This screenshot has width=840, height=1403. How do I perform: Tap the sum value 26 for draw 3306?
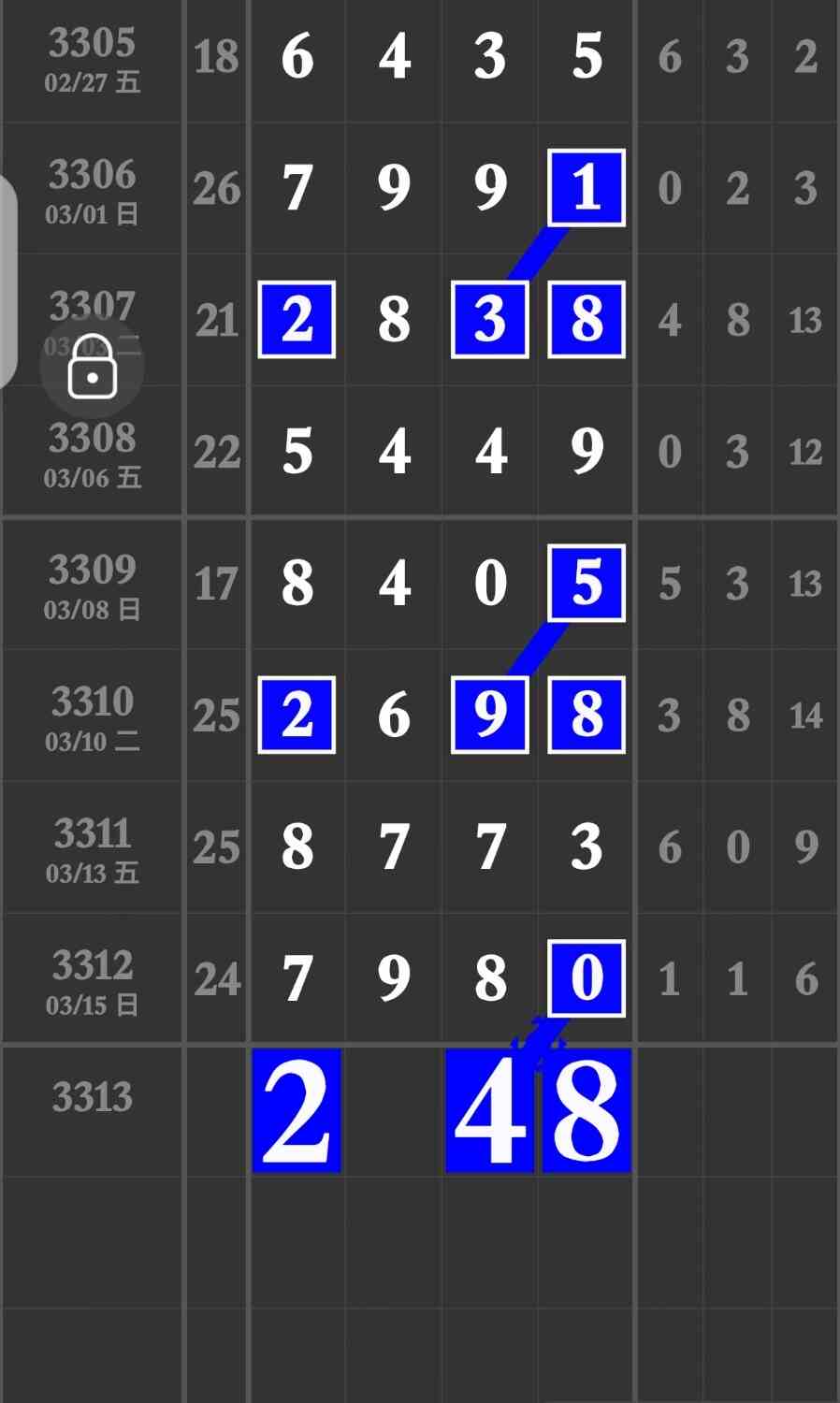pos(216,189)
